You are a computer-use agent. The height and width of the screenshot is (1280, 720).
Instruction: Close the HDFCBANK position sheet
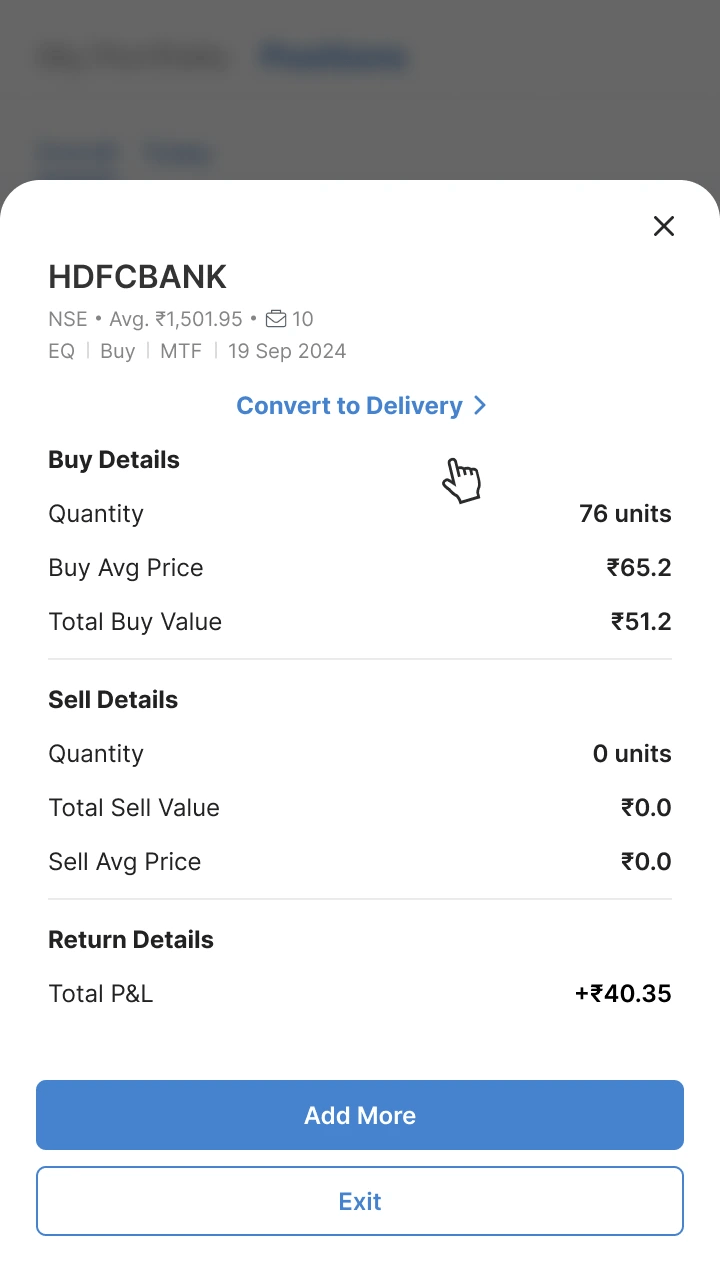click(664, 226)
